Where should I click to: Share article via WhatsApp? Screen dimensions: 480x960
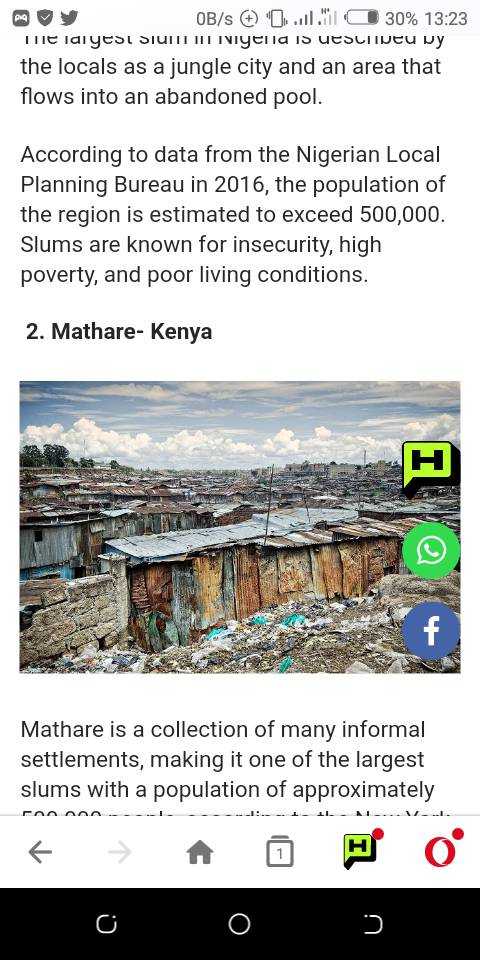click(x=431, y=550)
